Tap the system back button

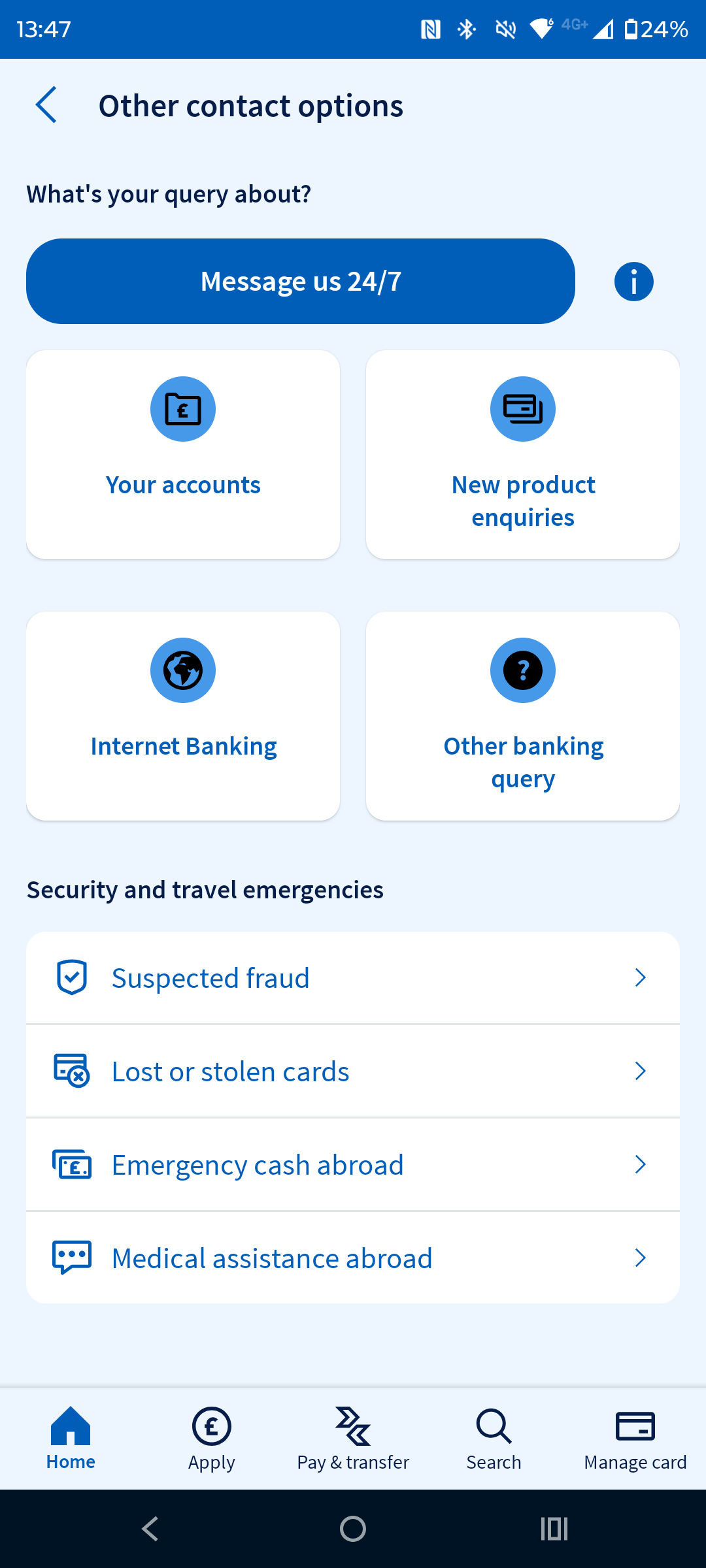(x=150, y=1529)
